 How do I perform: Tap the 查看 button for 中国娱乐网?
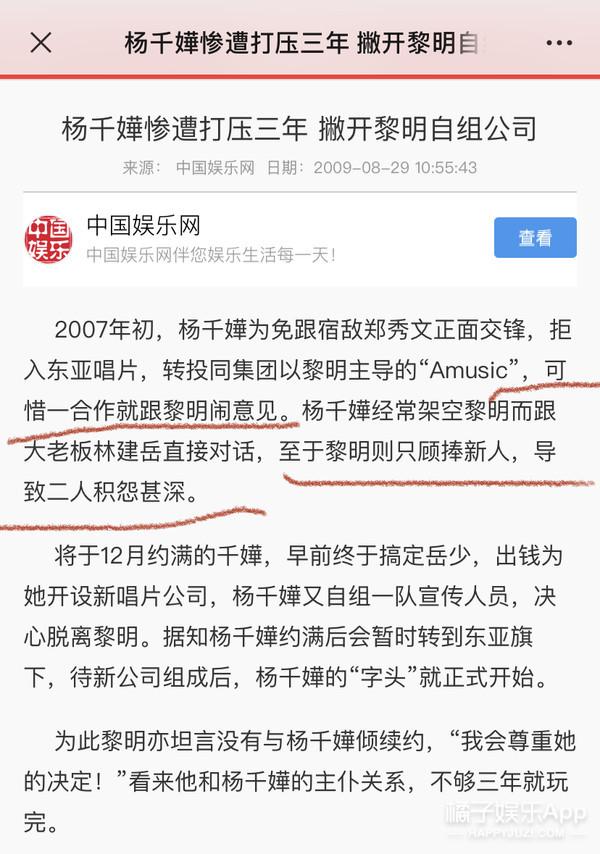534,238
